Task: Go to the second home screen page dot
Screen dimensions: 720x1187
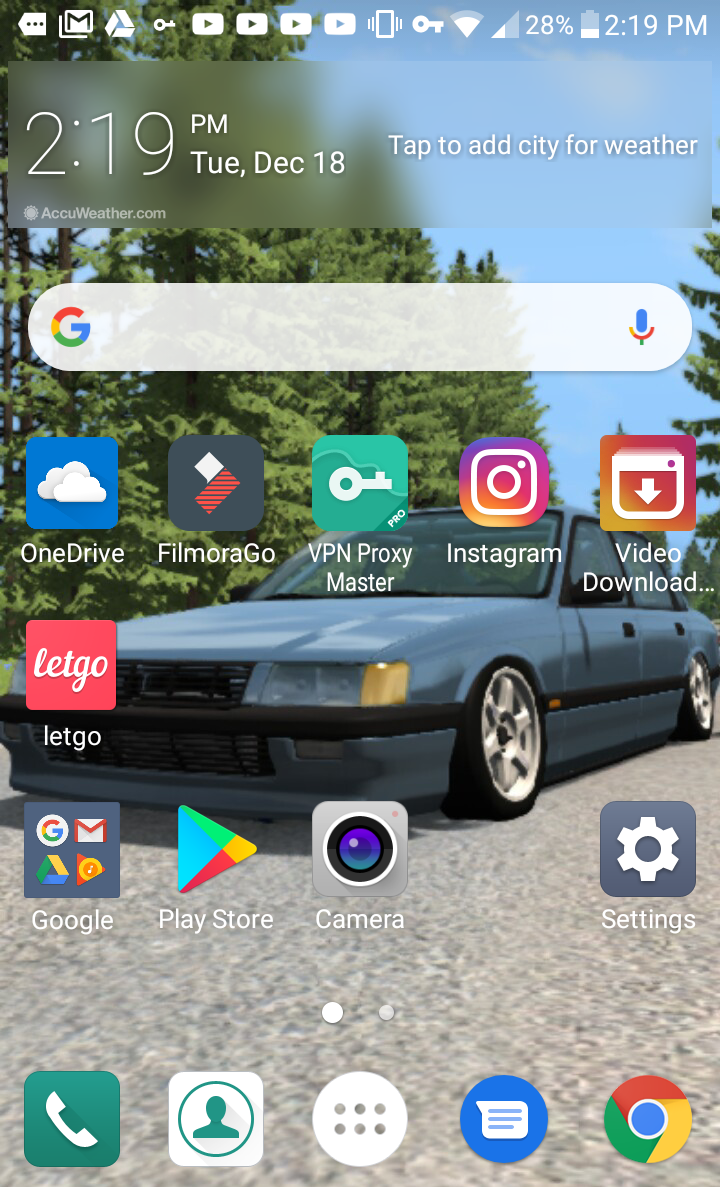Action: tap(386, 1012)
